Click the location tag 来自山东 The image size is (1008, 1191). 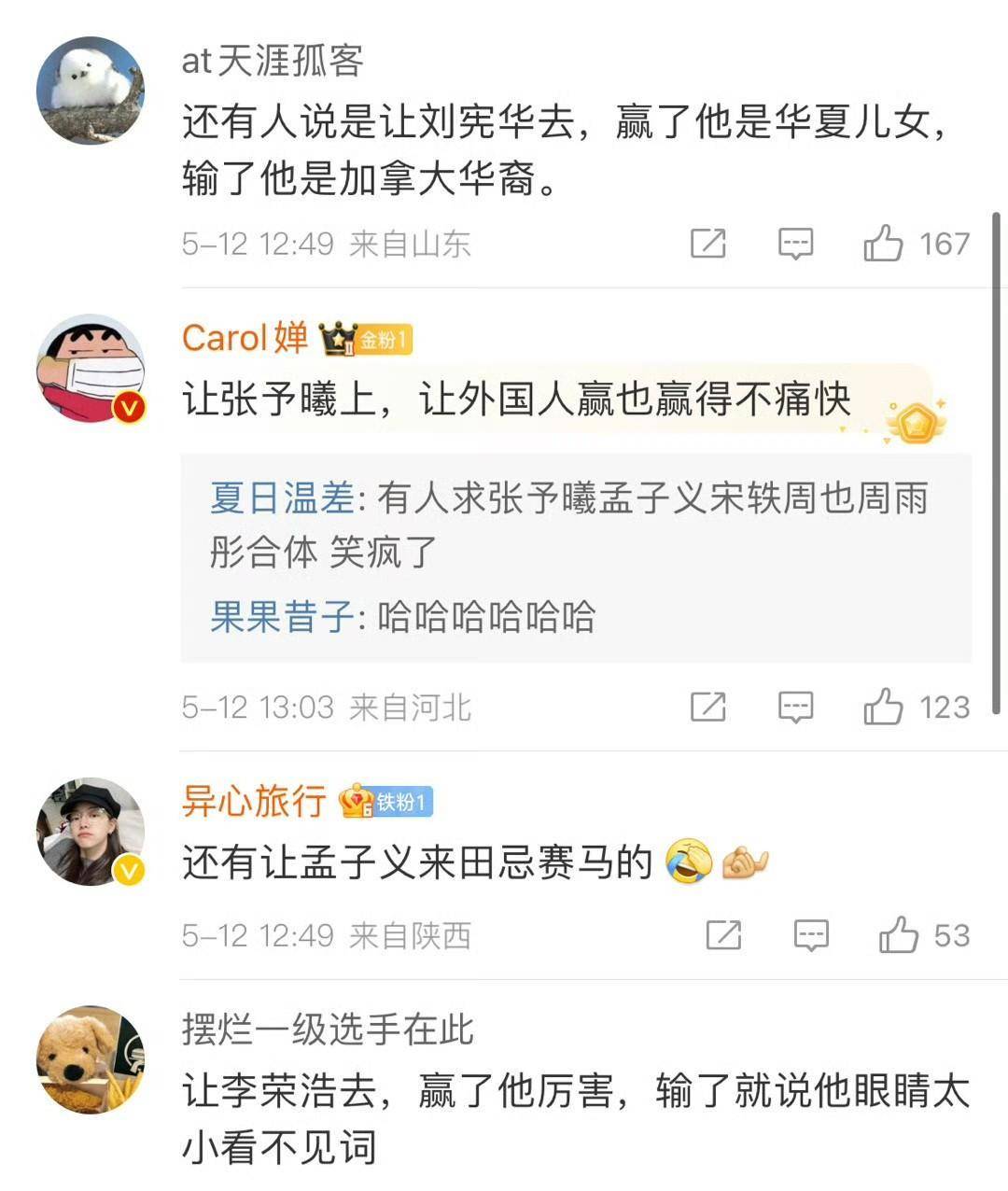click(411, 244)
